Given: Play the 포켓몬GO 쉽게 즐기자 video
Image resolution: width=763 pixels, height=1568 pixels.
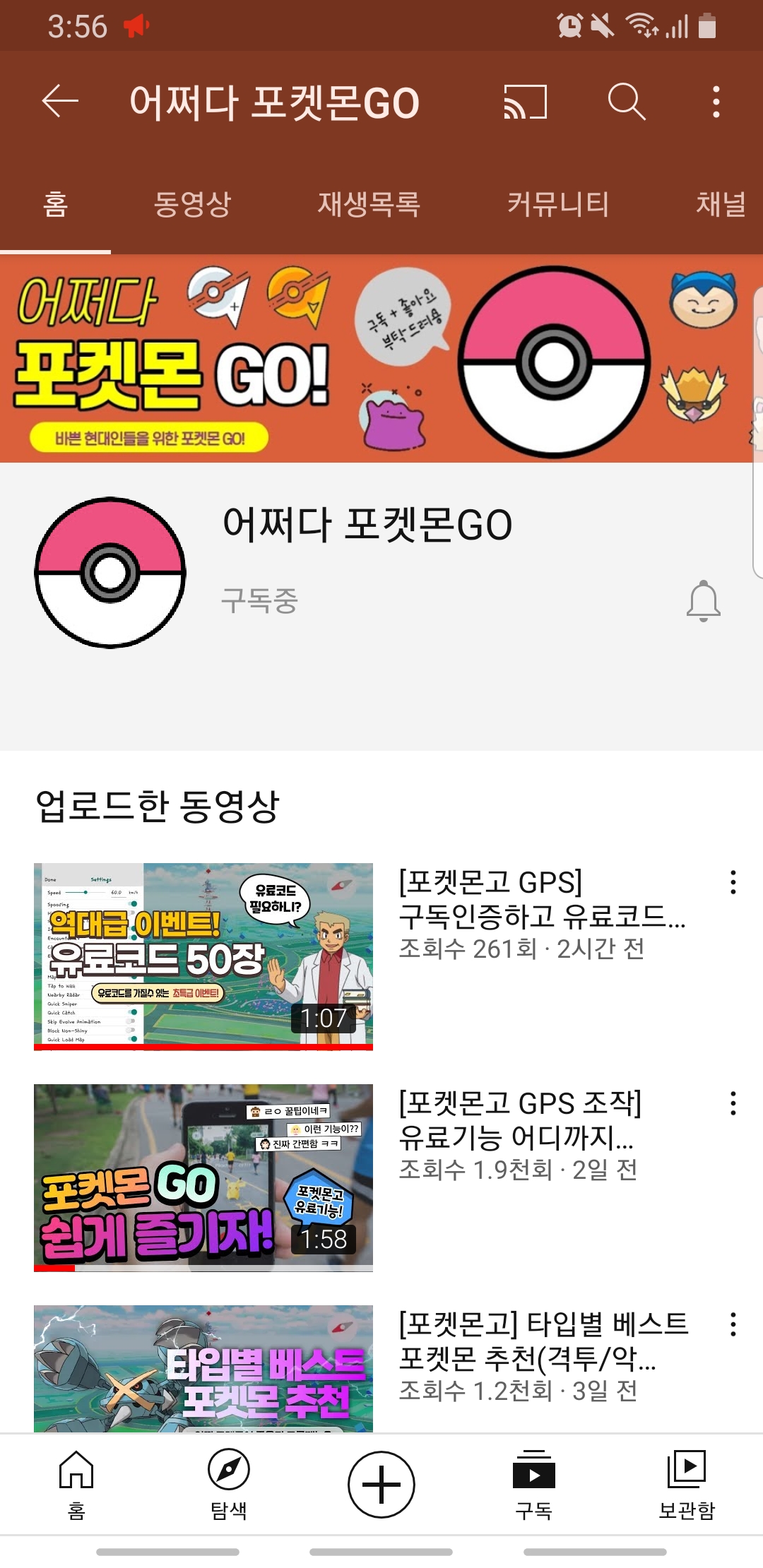Looking at the screenshot, I should [x=203, y=1177].
